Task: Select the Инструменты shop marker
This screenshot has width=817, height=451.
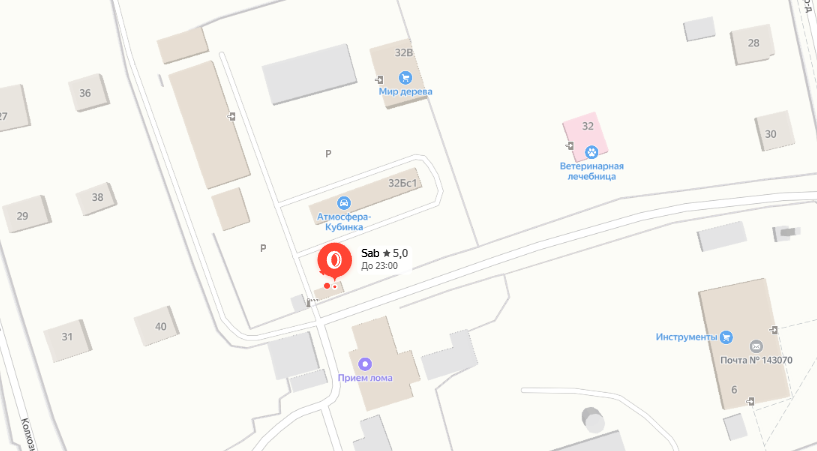Action: [726, 336]
